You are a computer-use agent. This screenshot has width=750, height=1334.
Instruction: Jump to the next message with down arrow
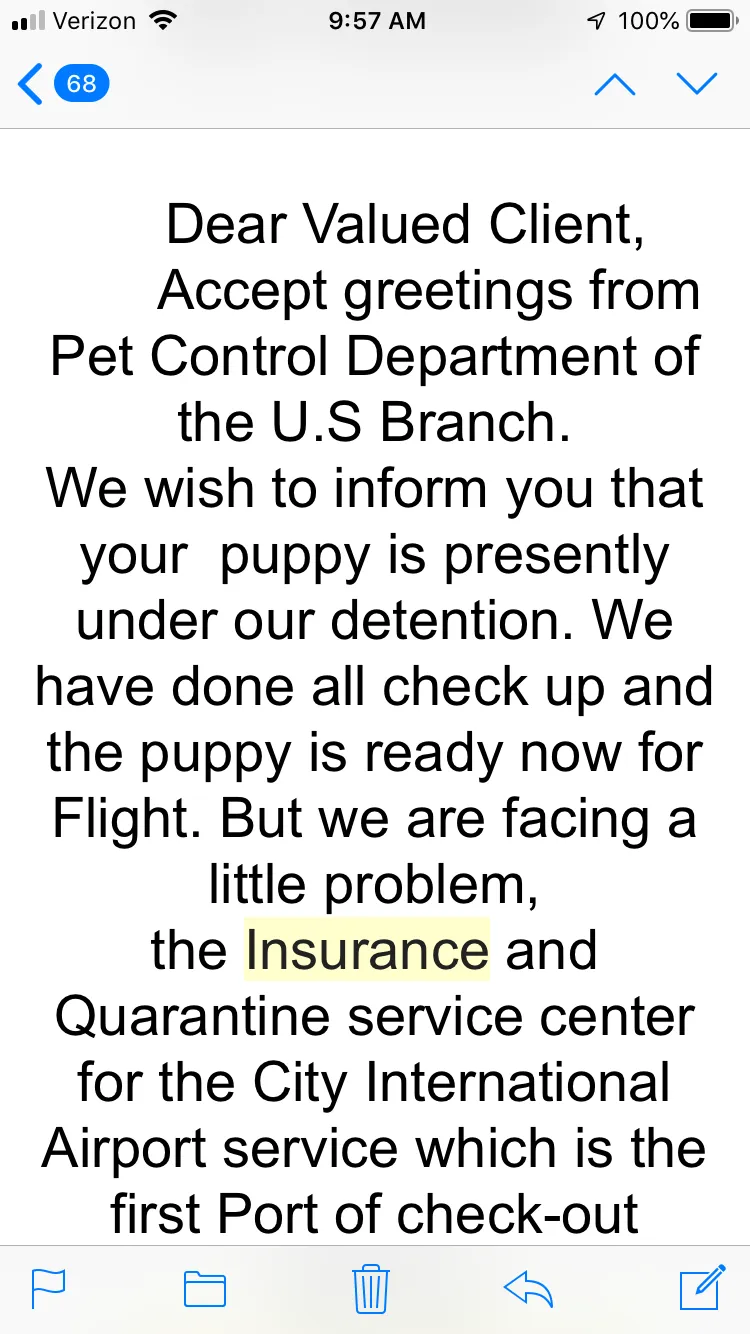tap(697, 85)
